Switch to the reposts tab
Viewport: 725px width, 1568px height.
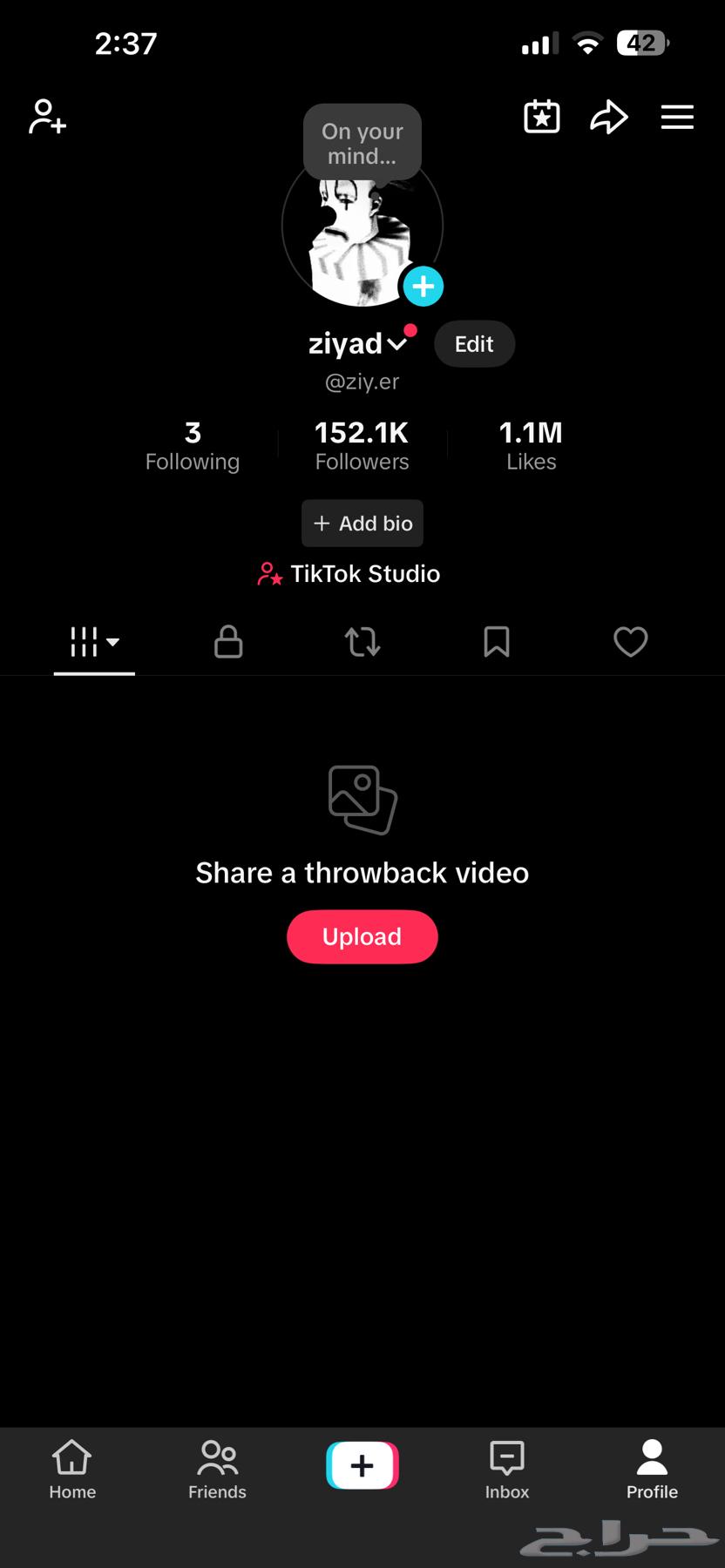coord(362,642)
